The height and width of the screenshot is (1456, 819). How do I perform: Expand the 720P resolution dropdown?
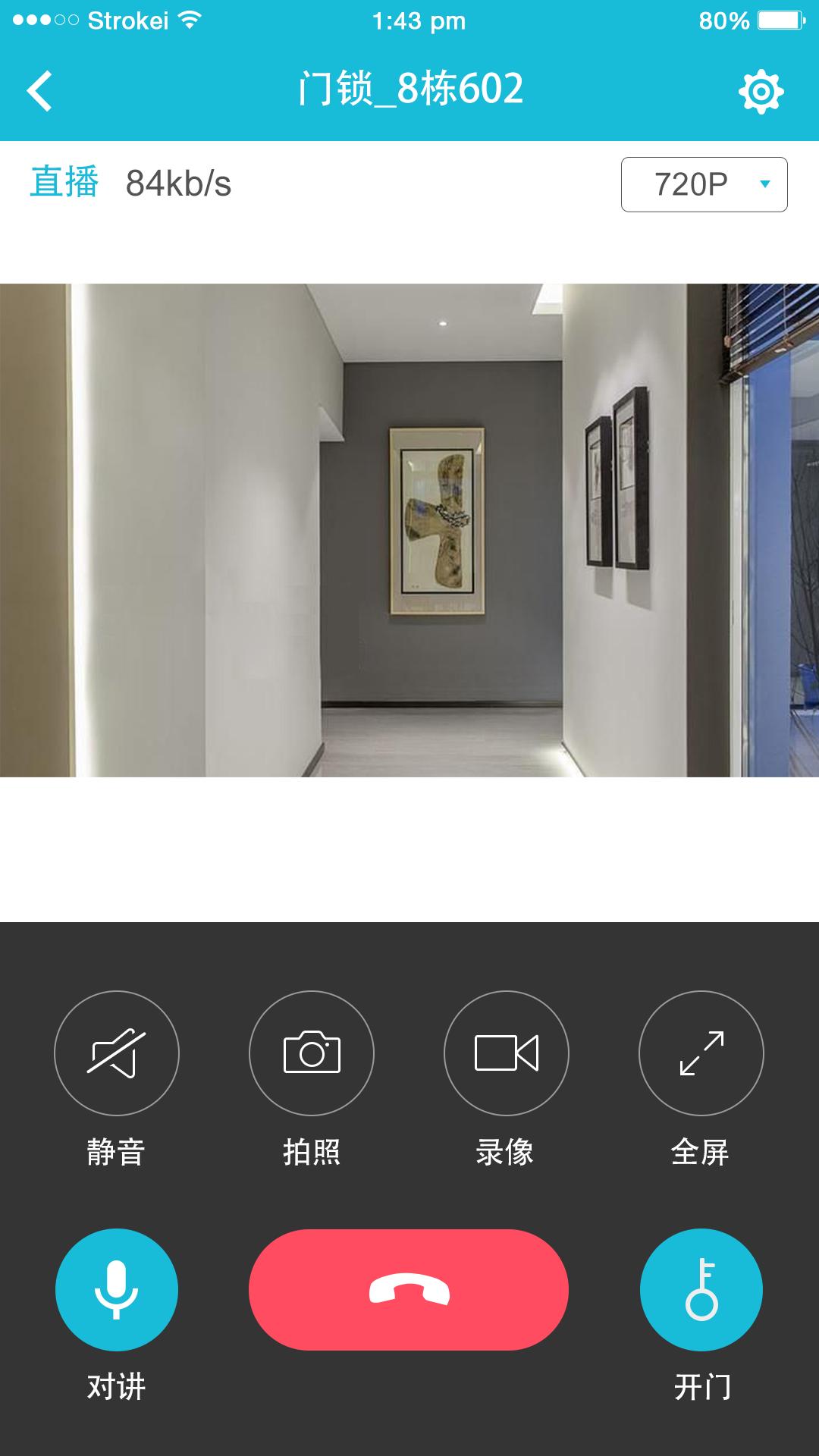[704, 184]
